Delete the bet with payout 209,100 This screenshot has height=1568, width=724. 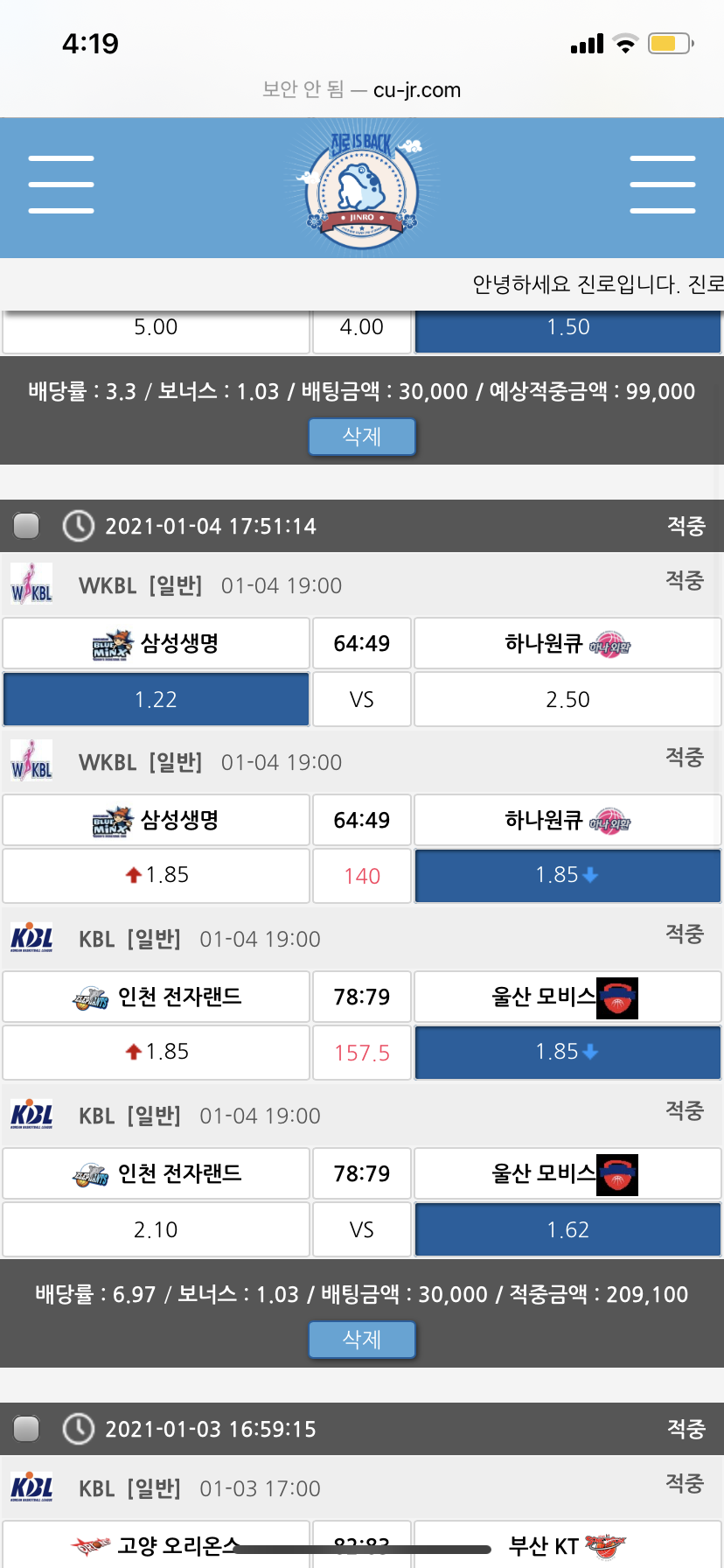[x=361, y=1339]
